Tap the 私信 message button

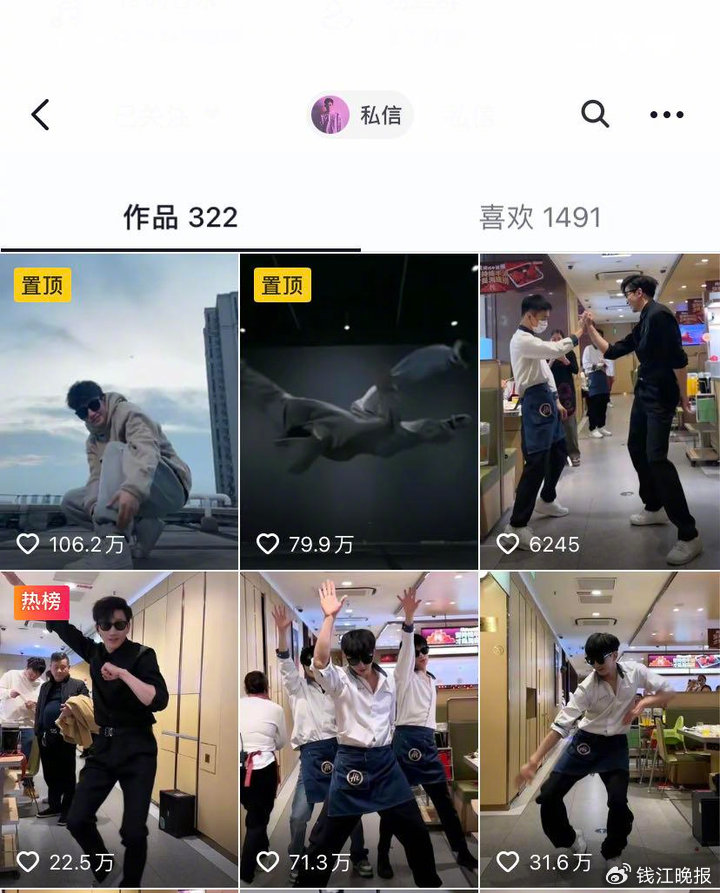tap(361, 115)
